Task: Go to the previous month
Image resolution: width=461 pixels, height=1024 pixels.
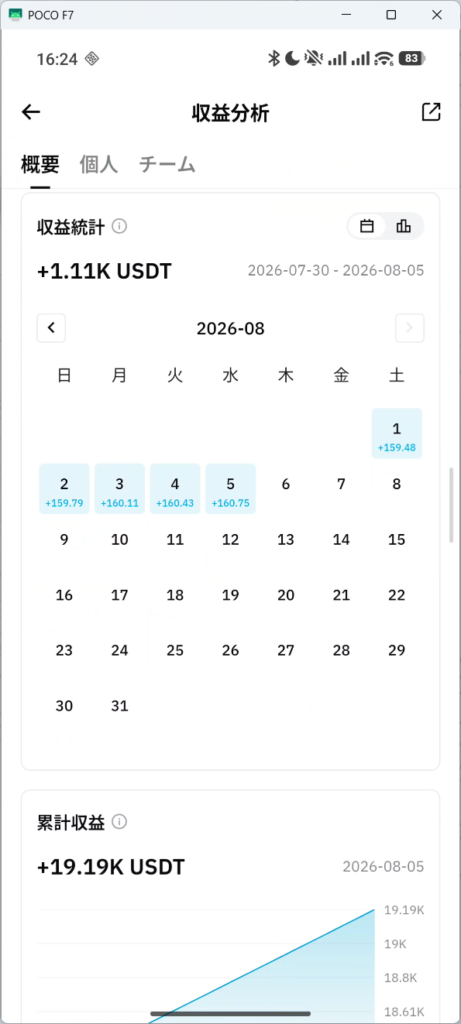Action: pos(51,328)
